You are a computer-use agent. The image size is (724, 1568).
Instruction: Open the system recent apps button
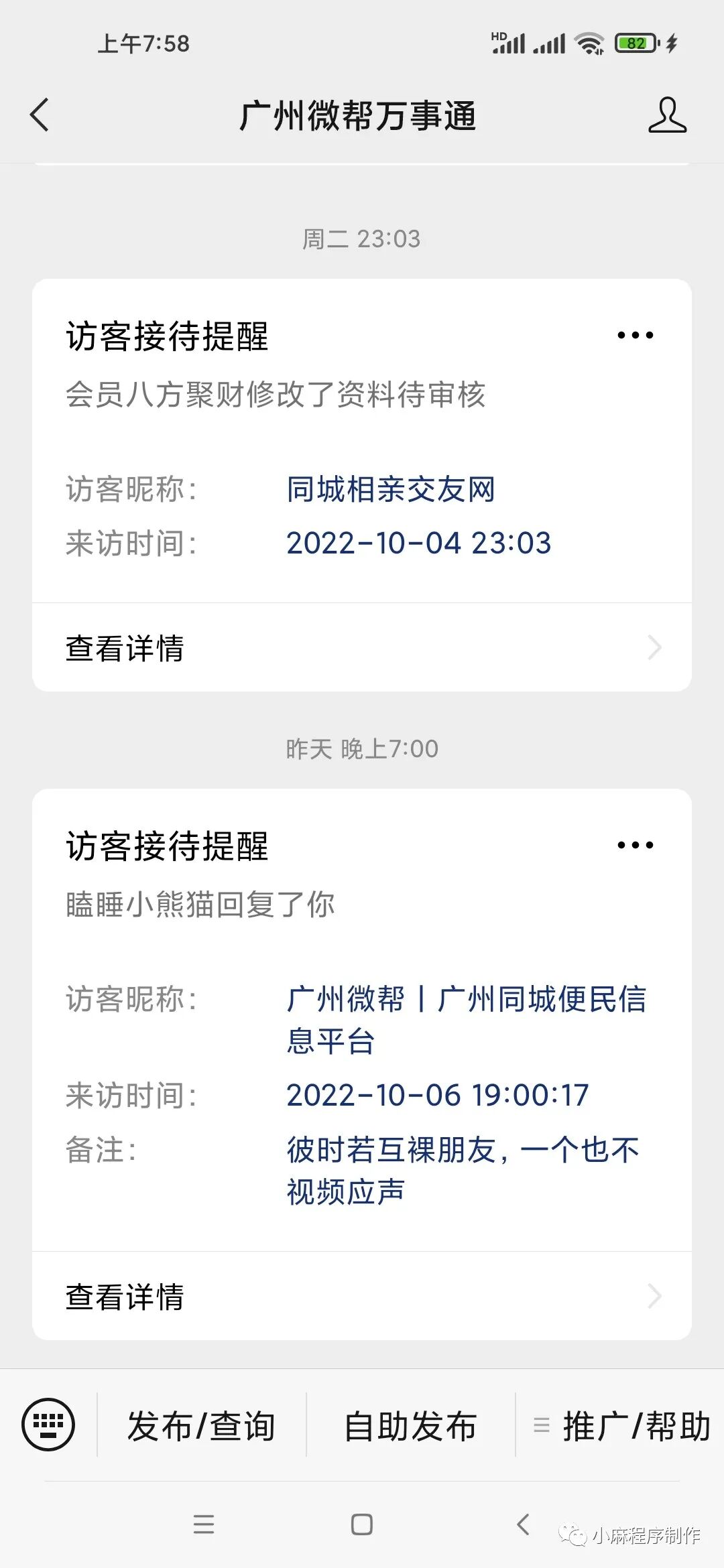[x=204, y=1524]
